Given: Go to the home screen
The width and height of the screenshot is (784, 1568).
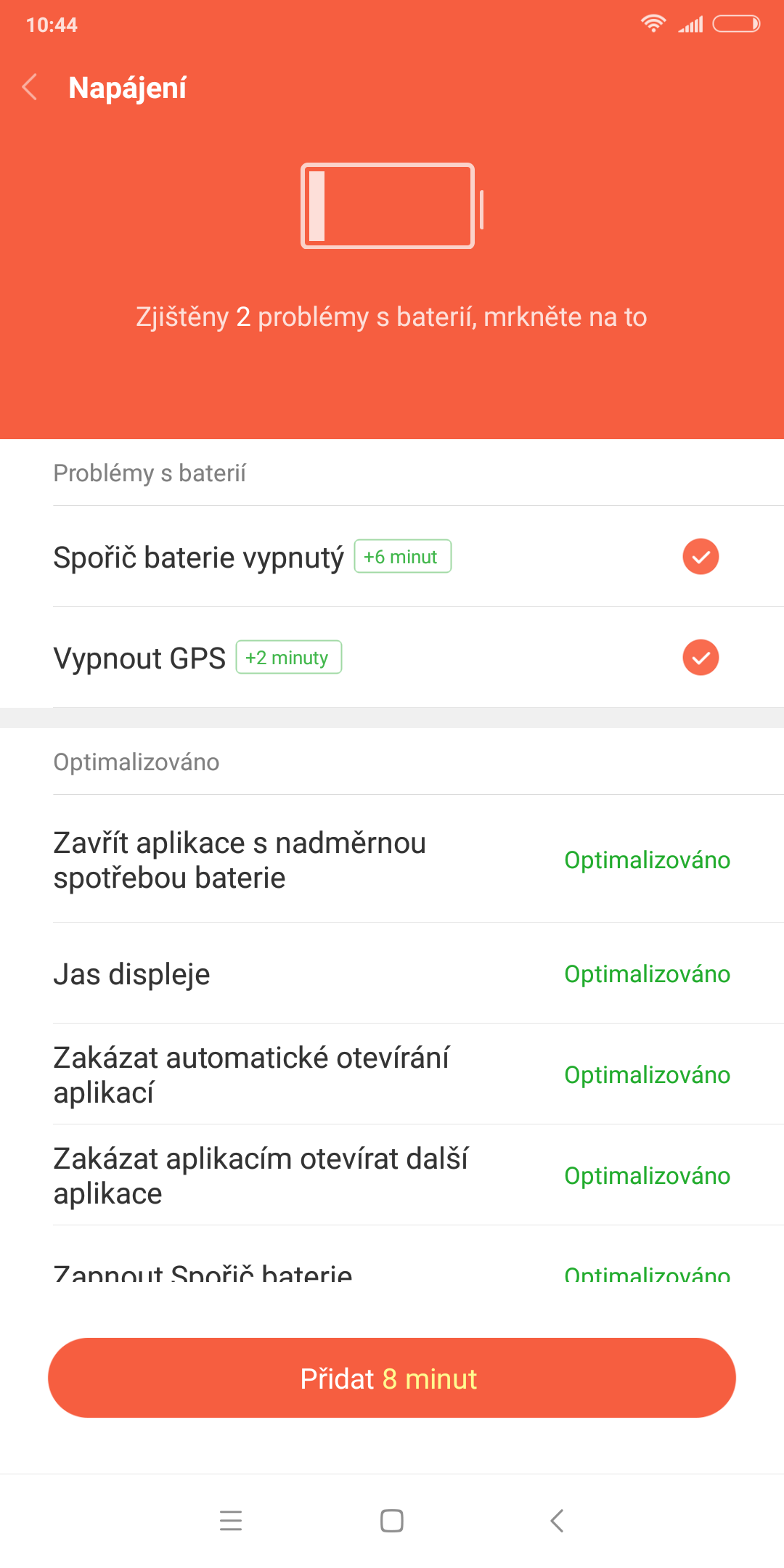Looking at the screenshot, I should pos(392,1520).
